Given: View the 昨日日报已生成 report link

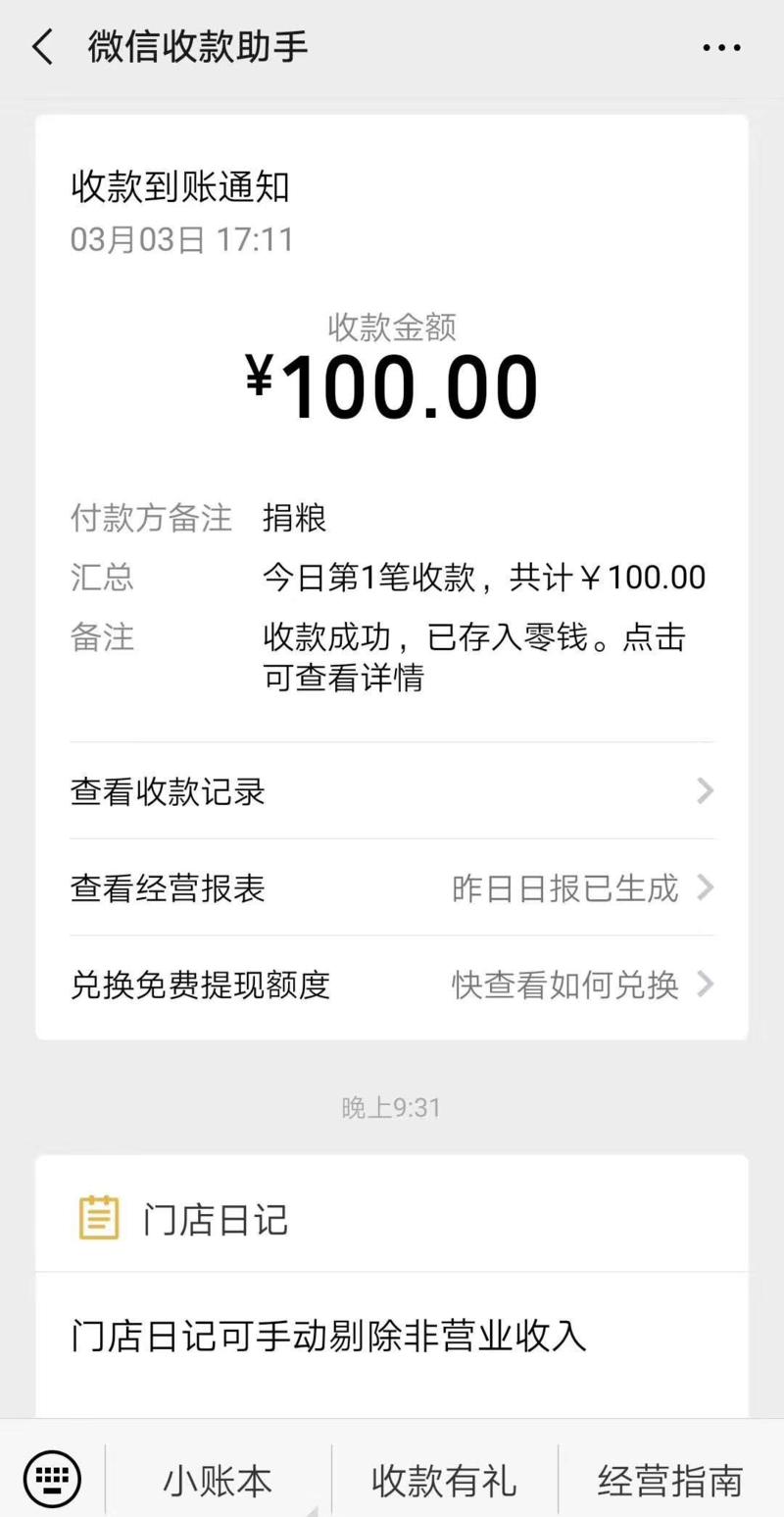Looking at the screenshot, I should tap(563, 888).
